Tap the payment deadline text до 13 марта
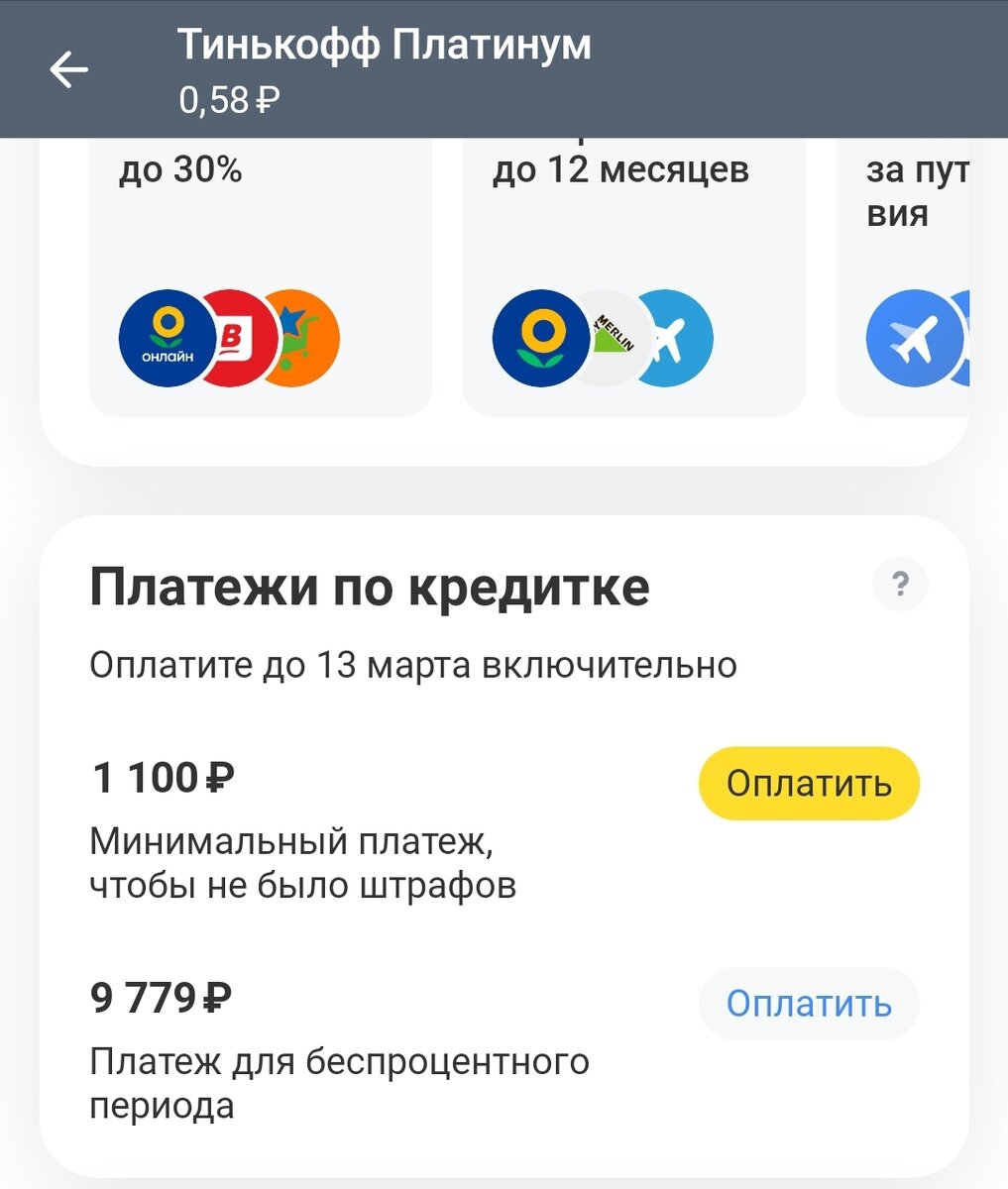Viewport: 1008px width, 1189px height. [x=412, y=665]
